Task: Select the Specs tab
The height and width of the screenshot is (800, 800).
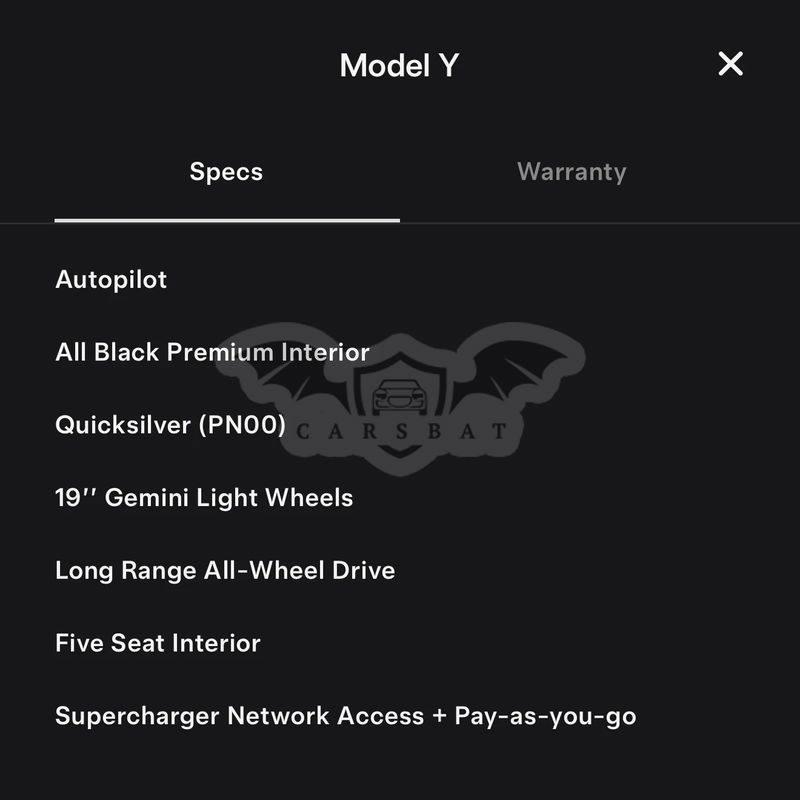Action: [226, 172]
